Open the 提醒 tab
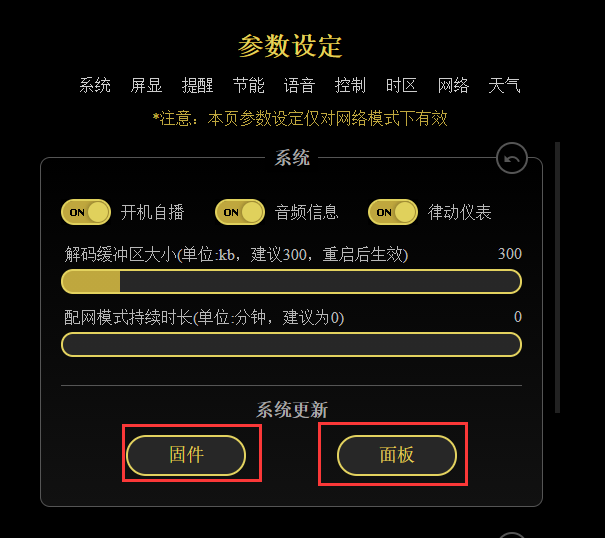605x538 pixels. (197, 86)
